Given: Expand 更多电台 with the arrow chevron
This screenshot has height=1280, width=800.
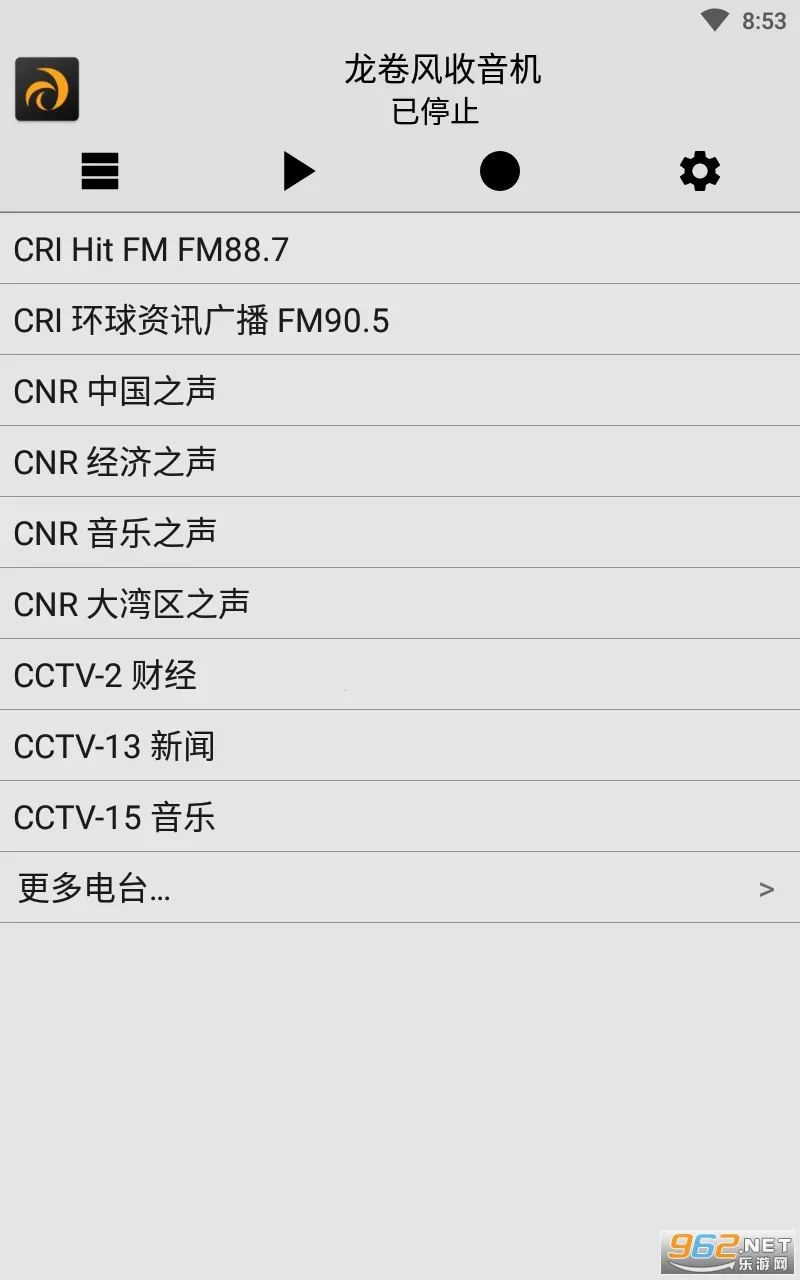Looking at the screenshot, I should pyautogui.click(x=768, y=889).
